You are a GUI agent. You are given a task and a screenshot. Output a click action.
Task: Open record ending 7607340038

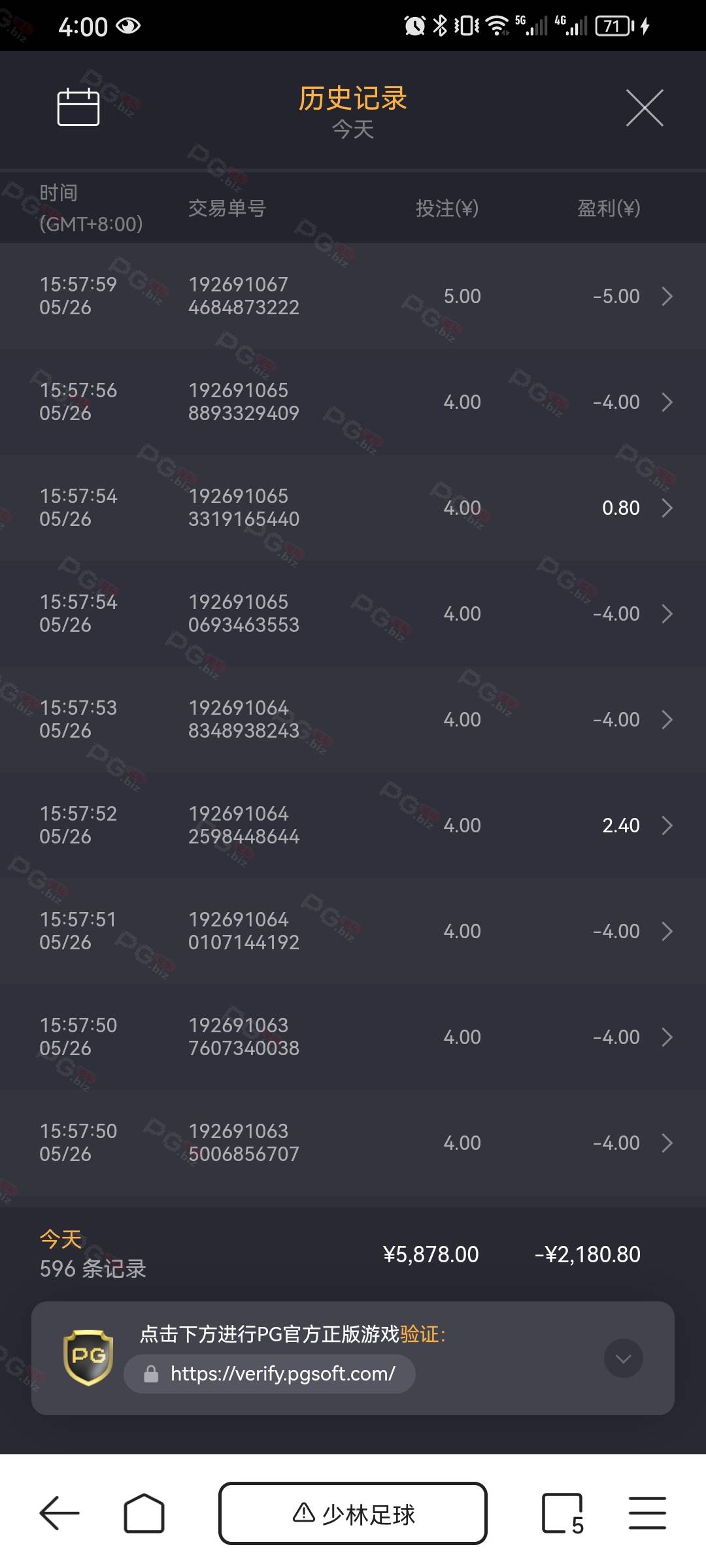click(353, 1037)
